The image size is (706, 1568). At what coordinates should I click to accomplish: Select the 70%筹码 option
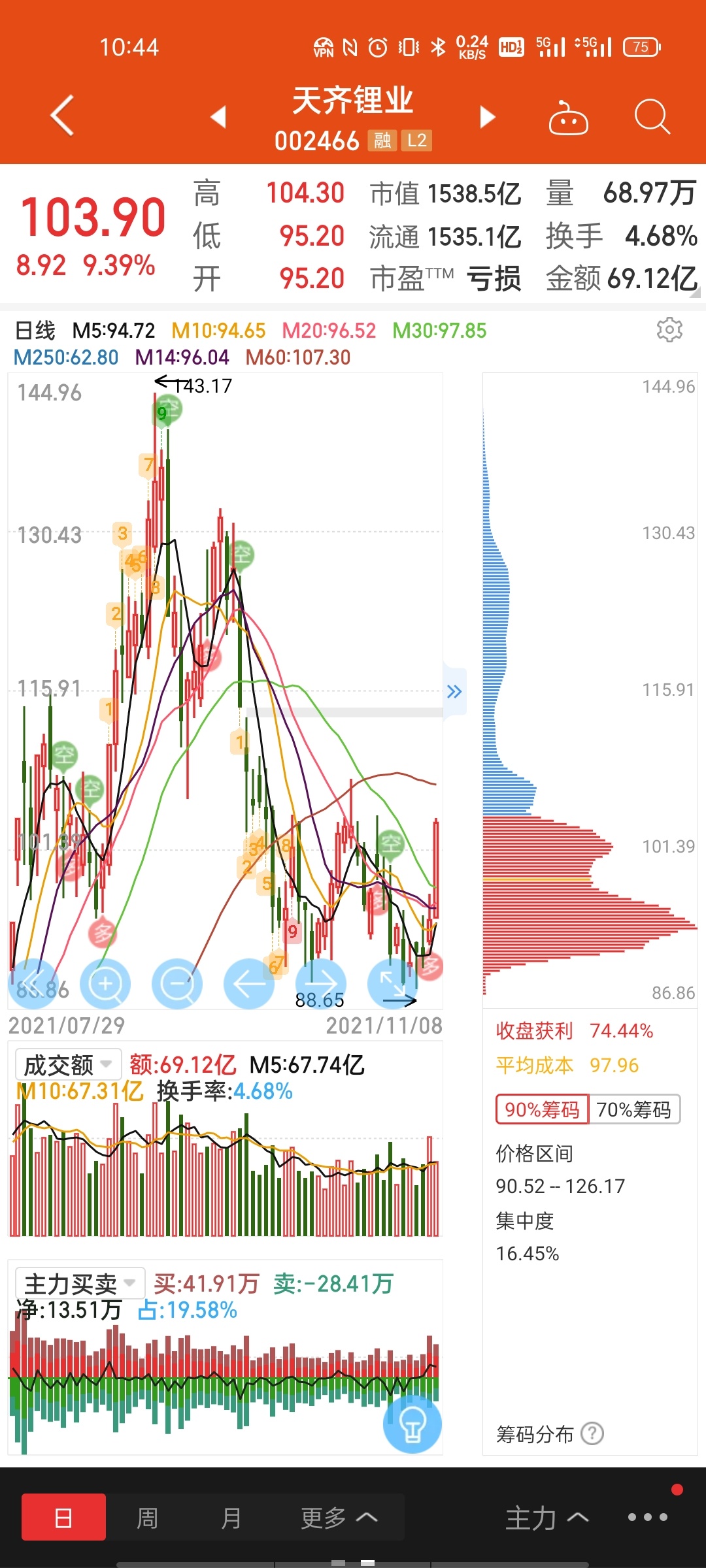[x=634, y=1109]
